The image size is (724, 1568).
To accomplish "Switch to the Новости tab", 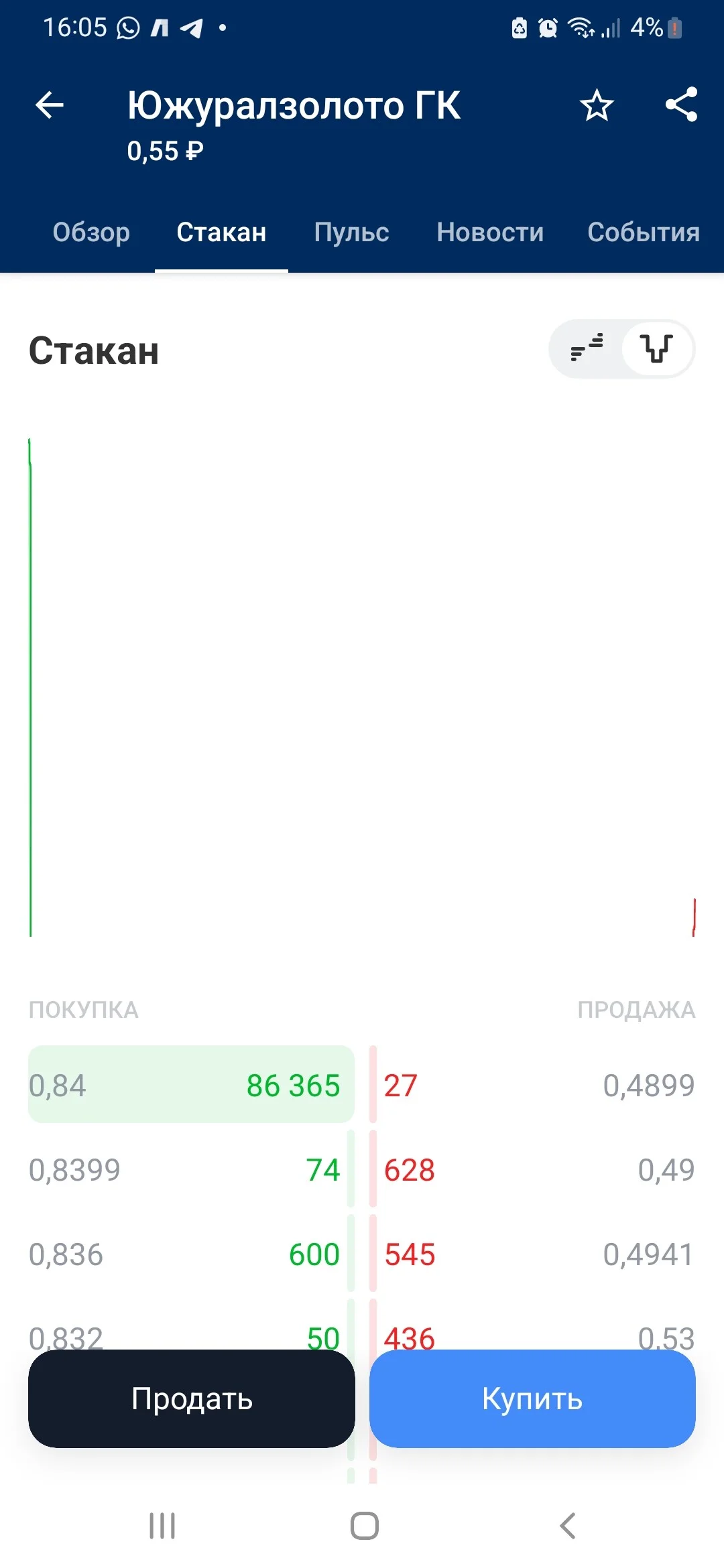I will pyautogui.click(x=490, y=232).
